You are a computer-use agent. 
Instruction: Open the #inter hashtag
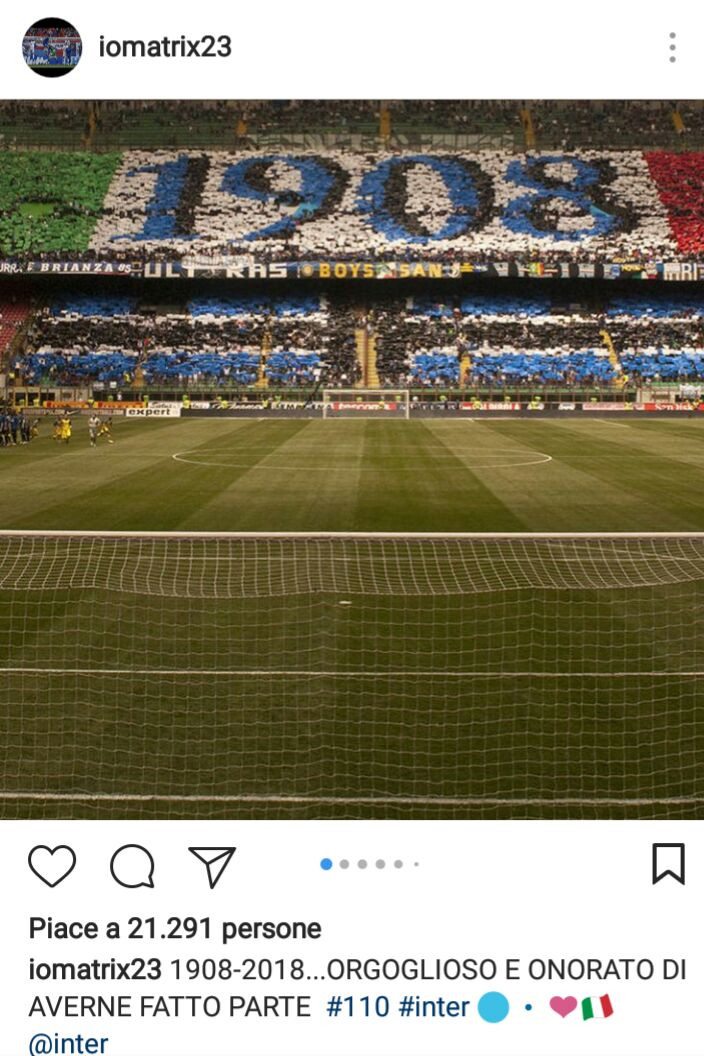(434, 1006)
